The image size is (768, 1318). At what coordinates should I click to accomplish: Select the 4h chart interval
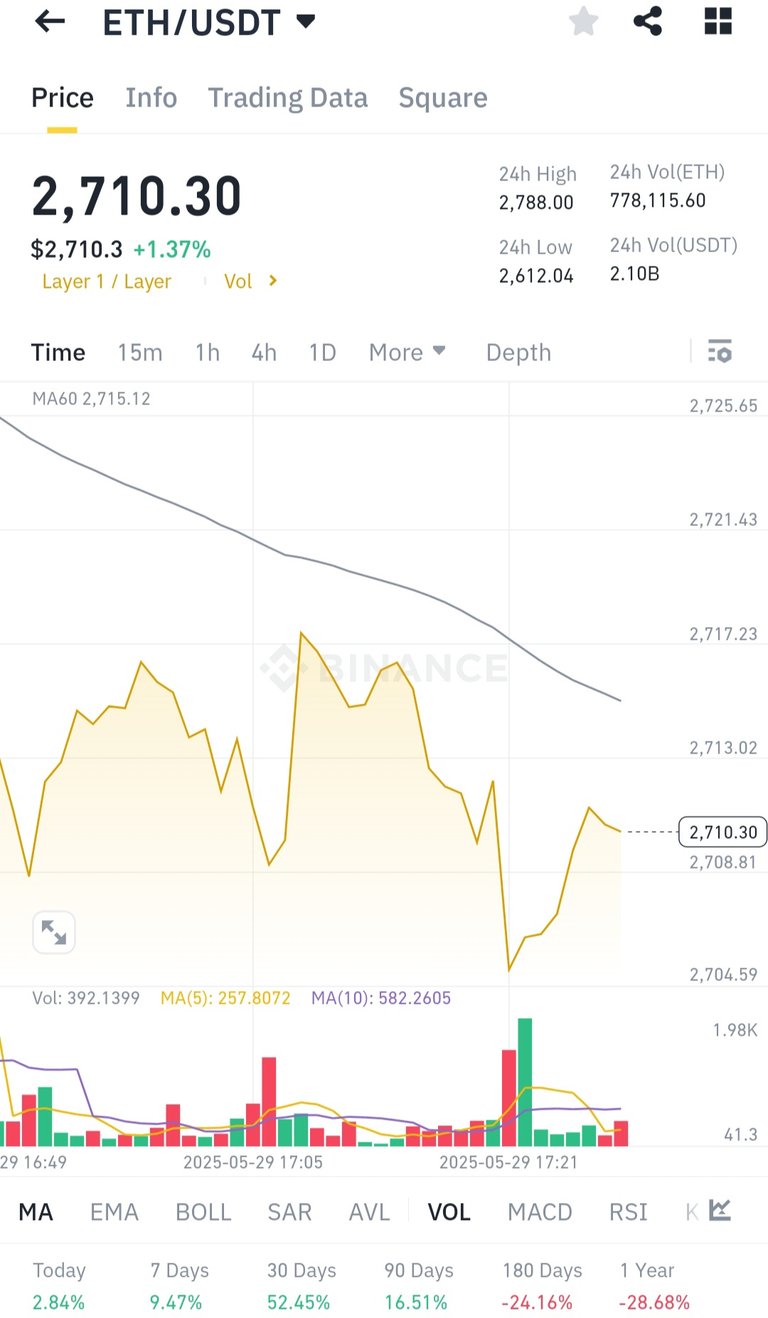[264, 352]
